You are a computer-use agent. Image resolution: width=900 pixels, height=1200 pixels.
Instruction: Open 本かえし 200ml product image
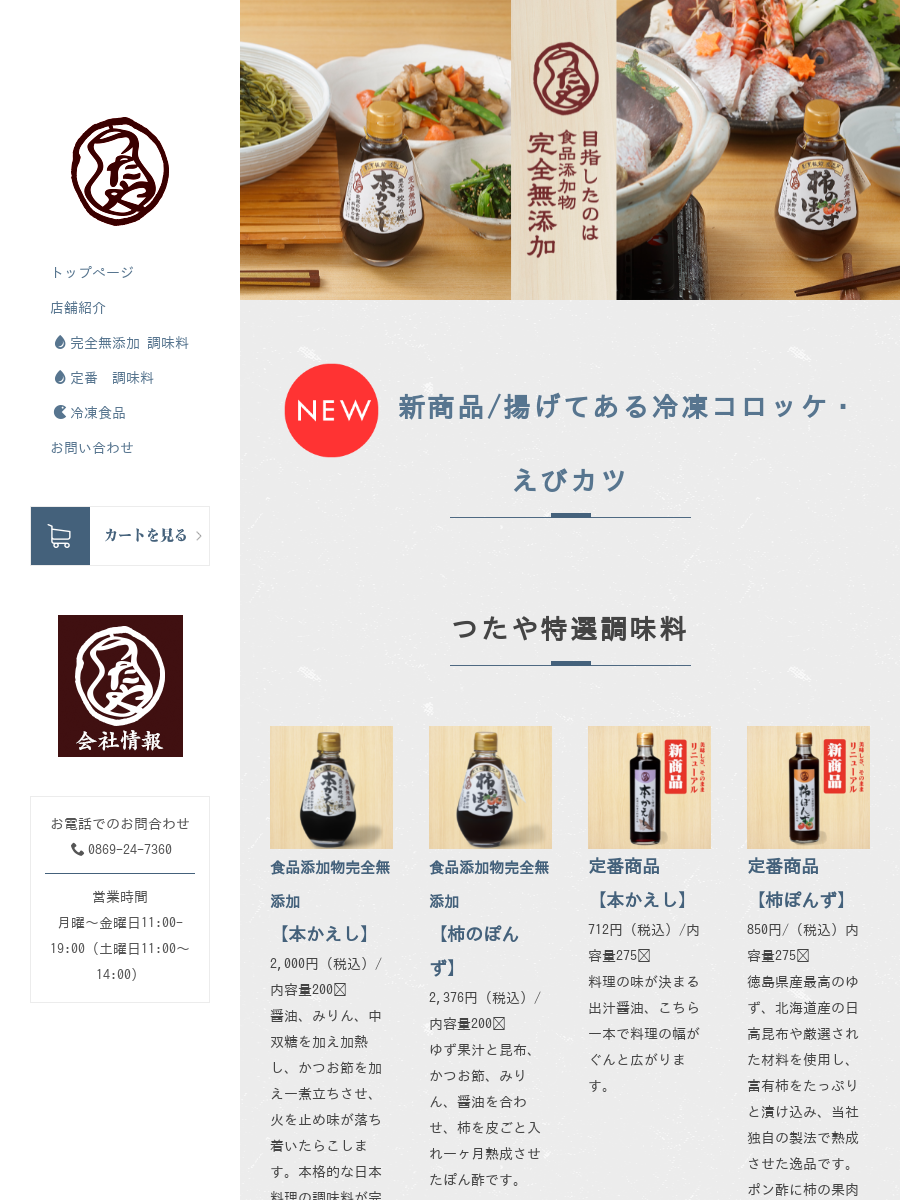331,788
